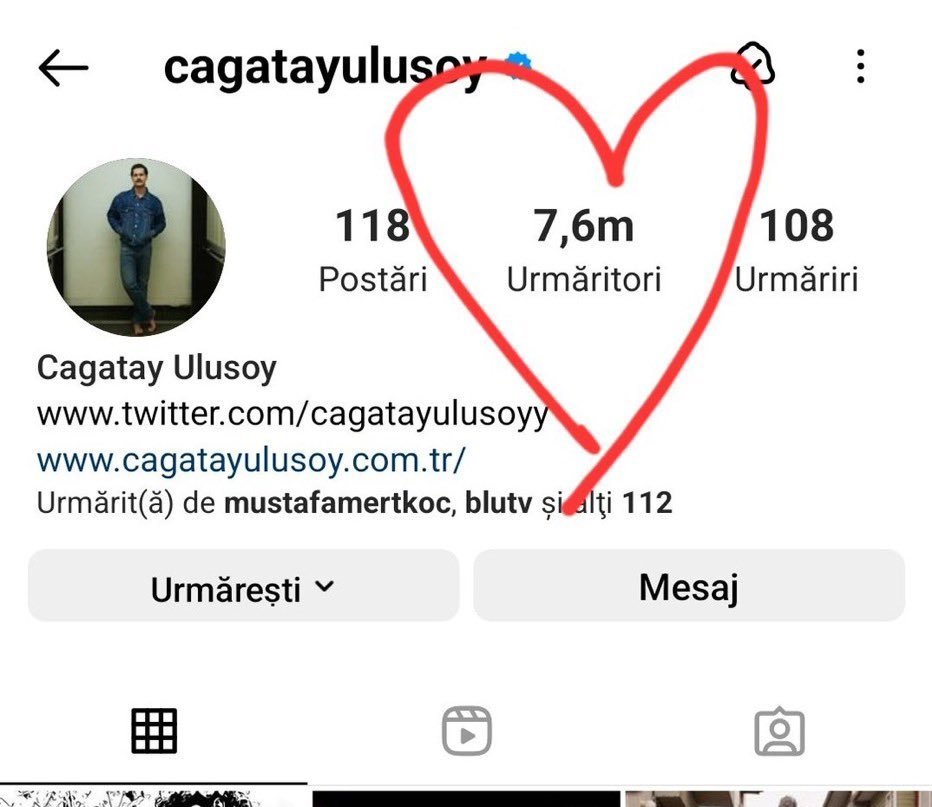See mutual followers like mustafamertkoc
The height and width of the screenshot is (807, 932).
point(354,503)
